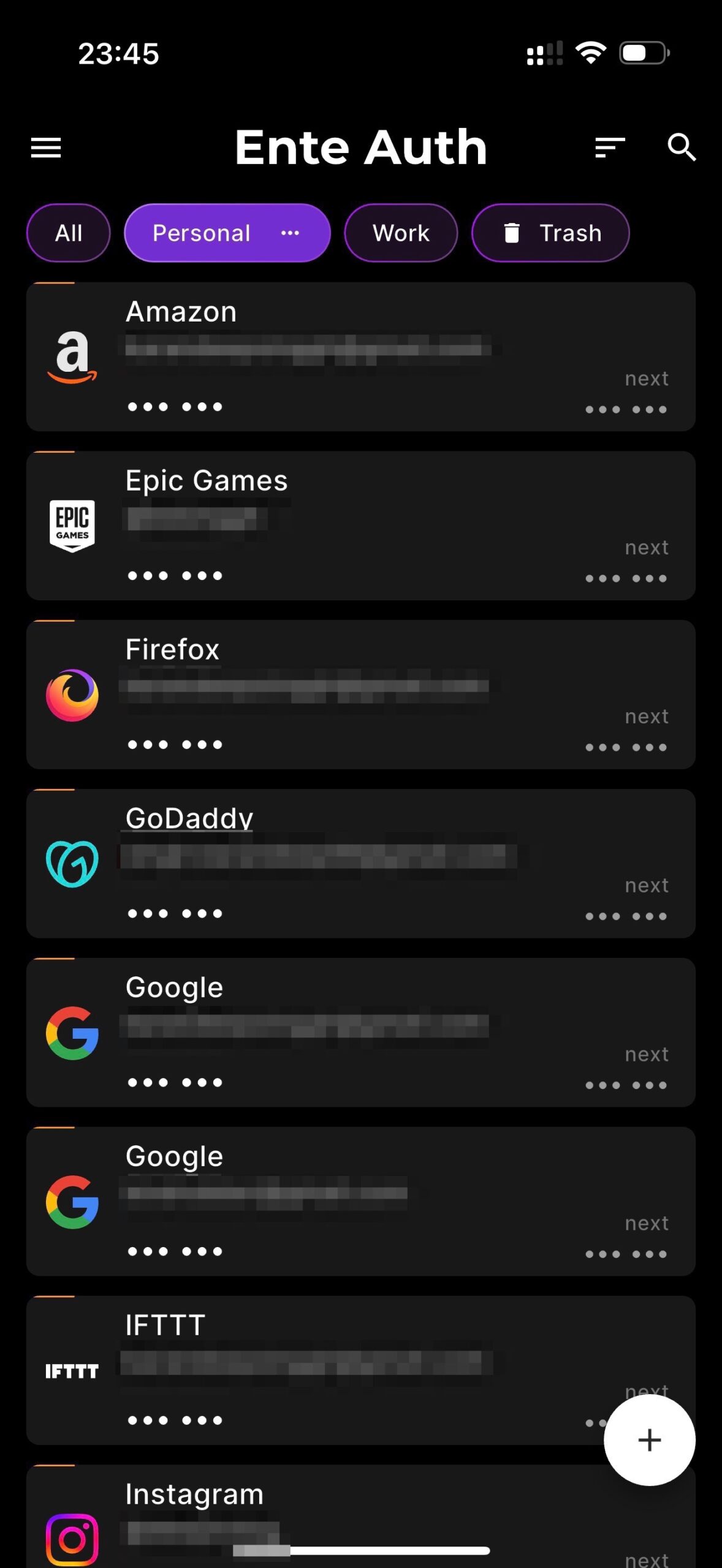Screen dimensions: 722x1568
Task: Open the hamburger drawer menu
Action: click(46, 148)
